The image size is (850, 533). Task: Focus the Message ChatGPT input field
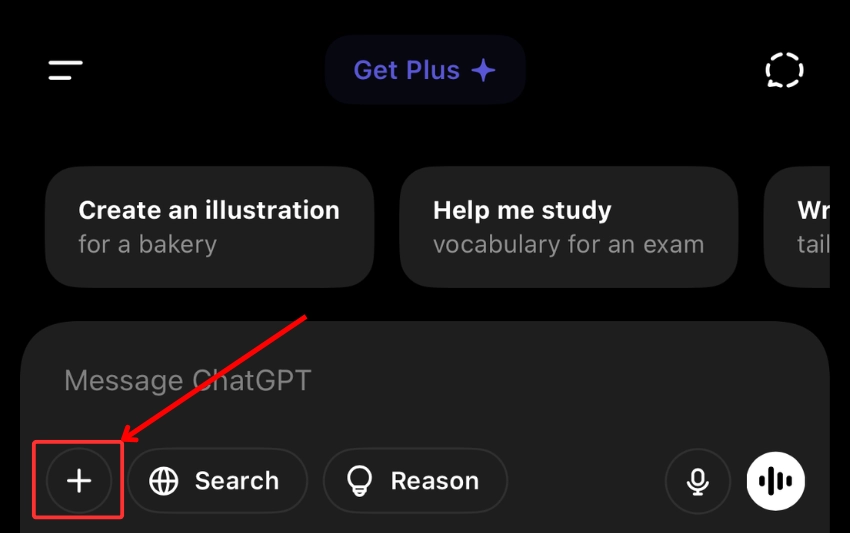pos(400,381)
